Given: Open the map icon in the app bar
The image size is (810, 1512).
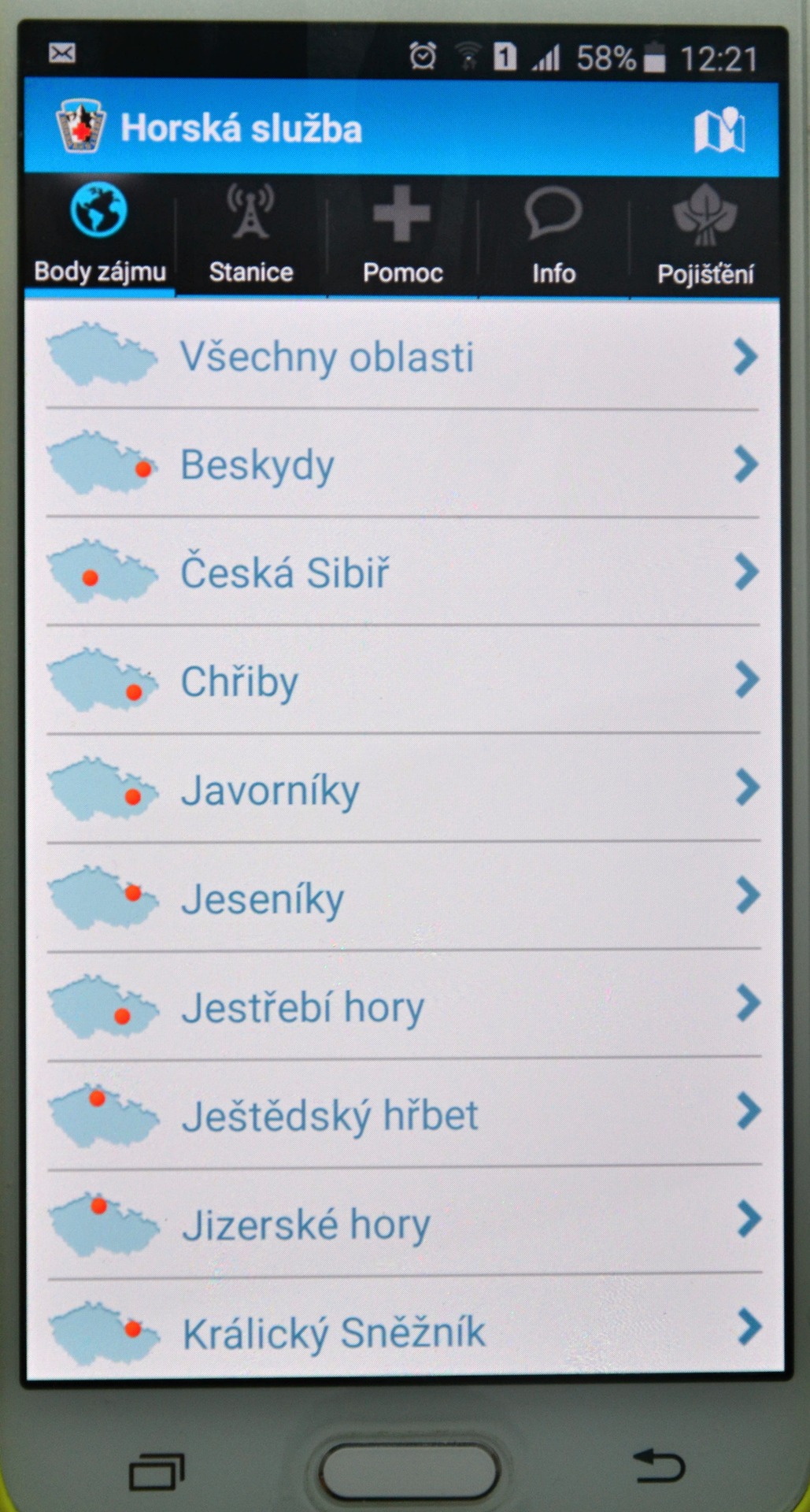Looking at the screenshot, I should tap(719, 130).
